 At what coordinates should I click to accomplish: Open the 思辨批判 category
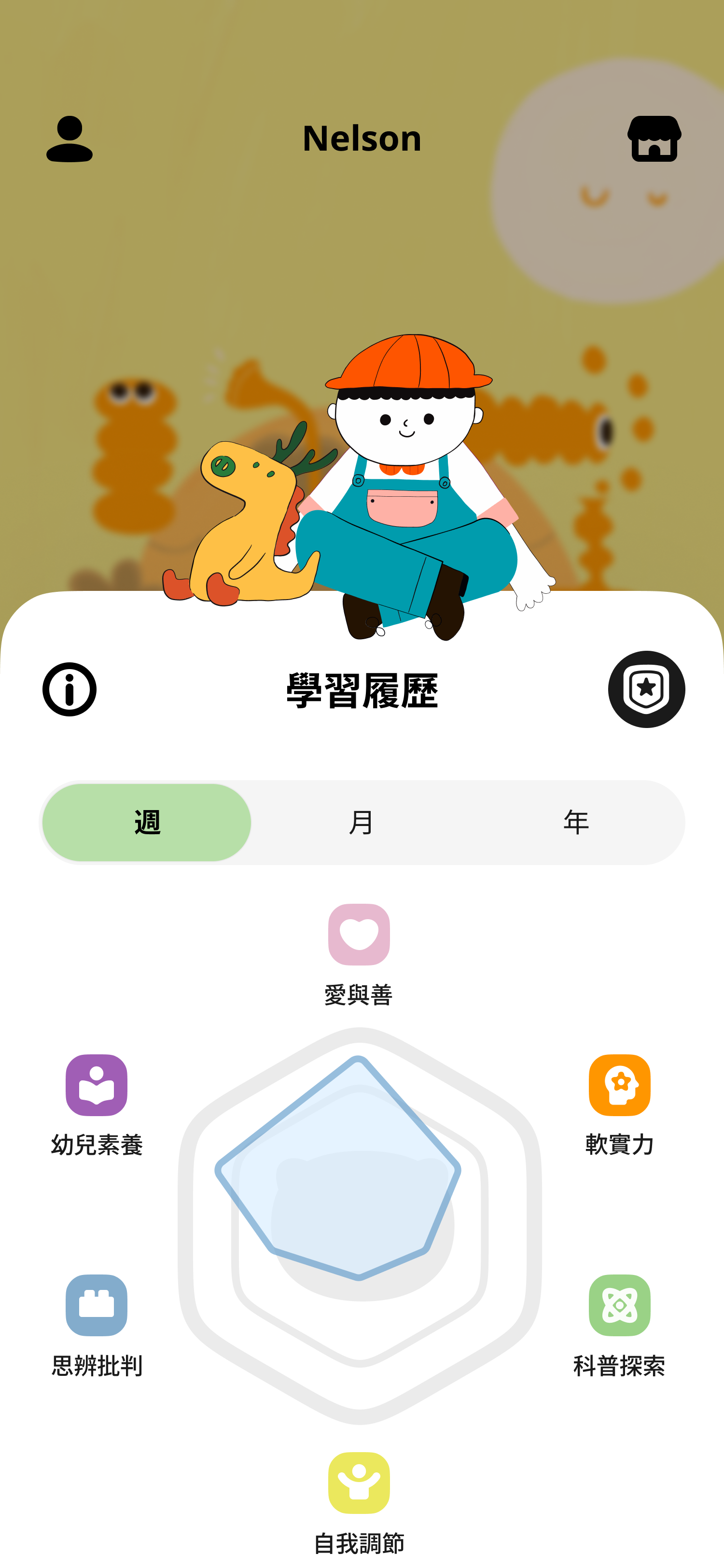[97, 1306]
